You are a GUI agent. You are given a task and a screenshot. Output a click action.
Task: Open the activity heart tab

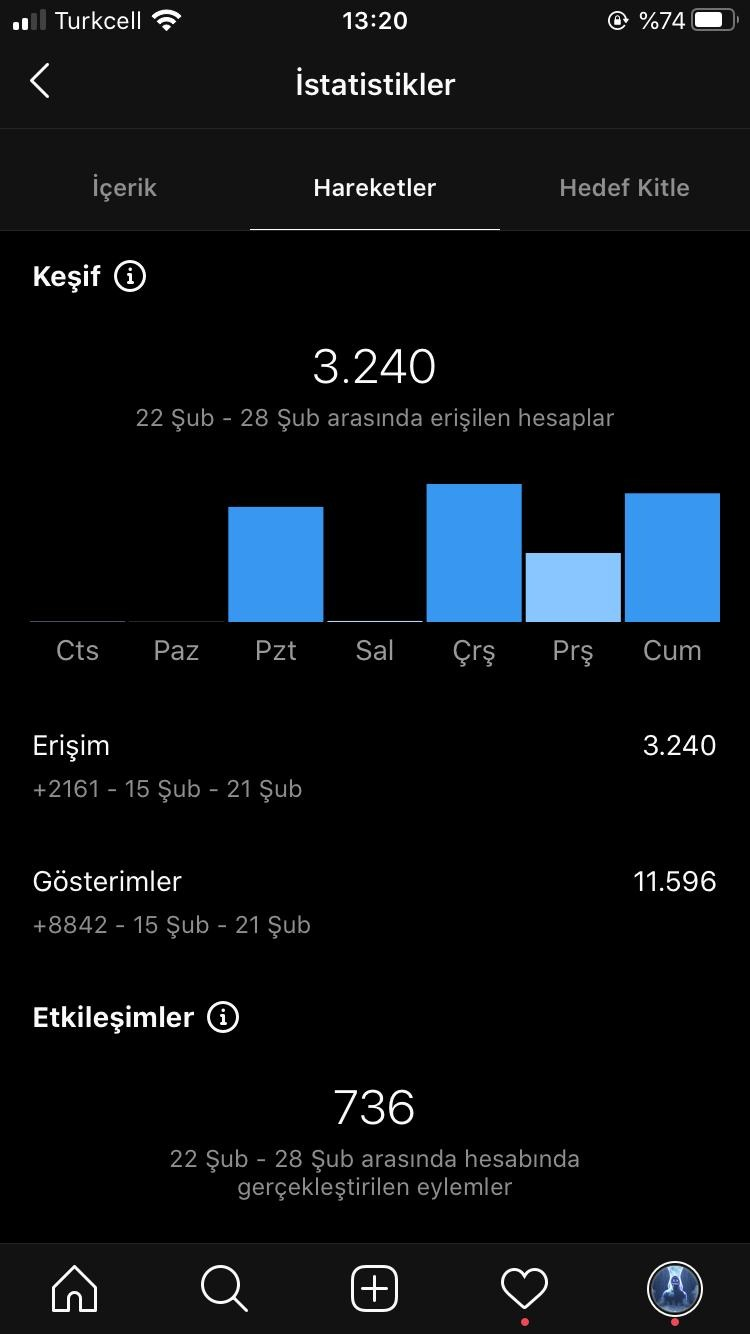(524, 1288)
